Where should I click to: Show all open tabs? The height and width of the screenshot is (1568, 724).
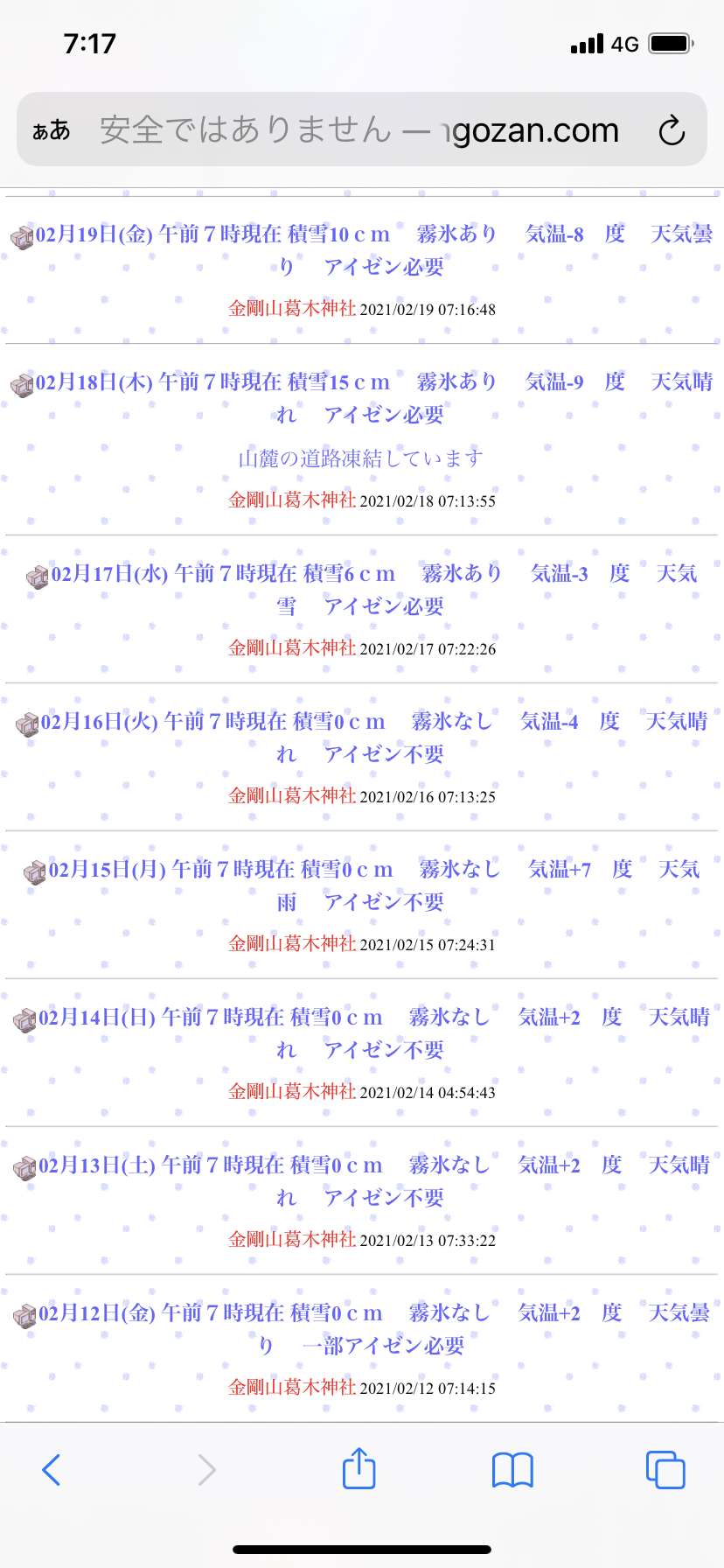(x=665, y=1470)
